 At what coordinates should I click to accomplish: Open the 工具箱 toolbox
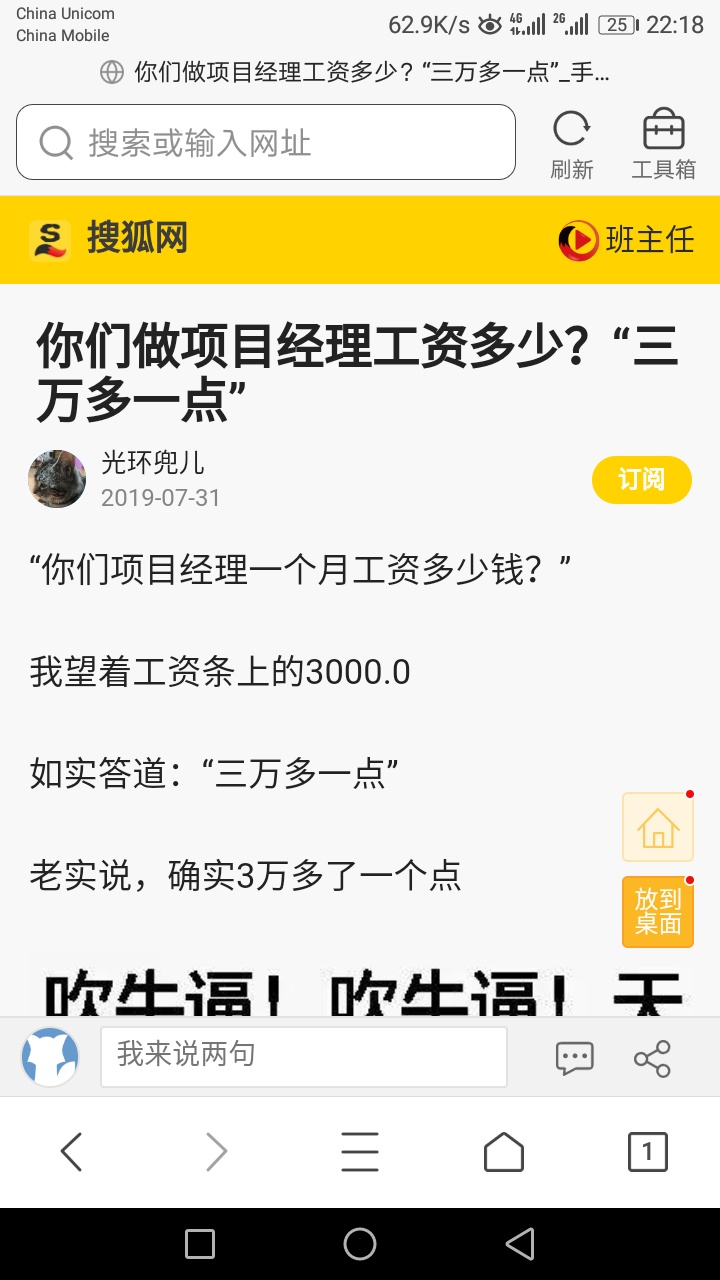(x=663, y=144)
